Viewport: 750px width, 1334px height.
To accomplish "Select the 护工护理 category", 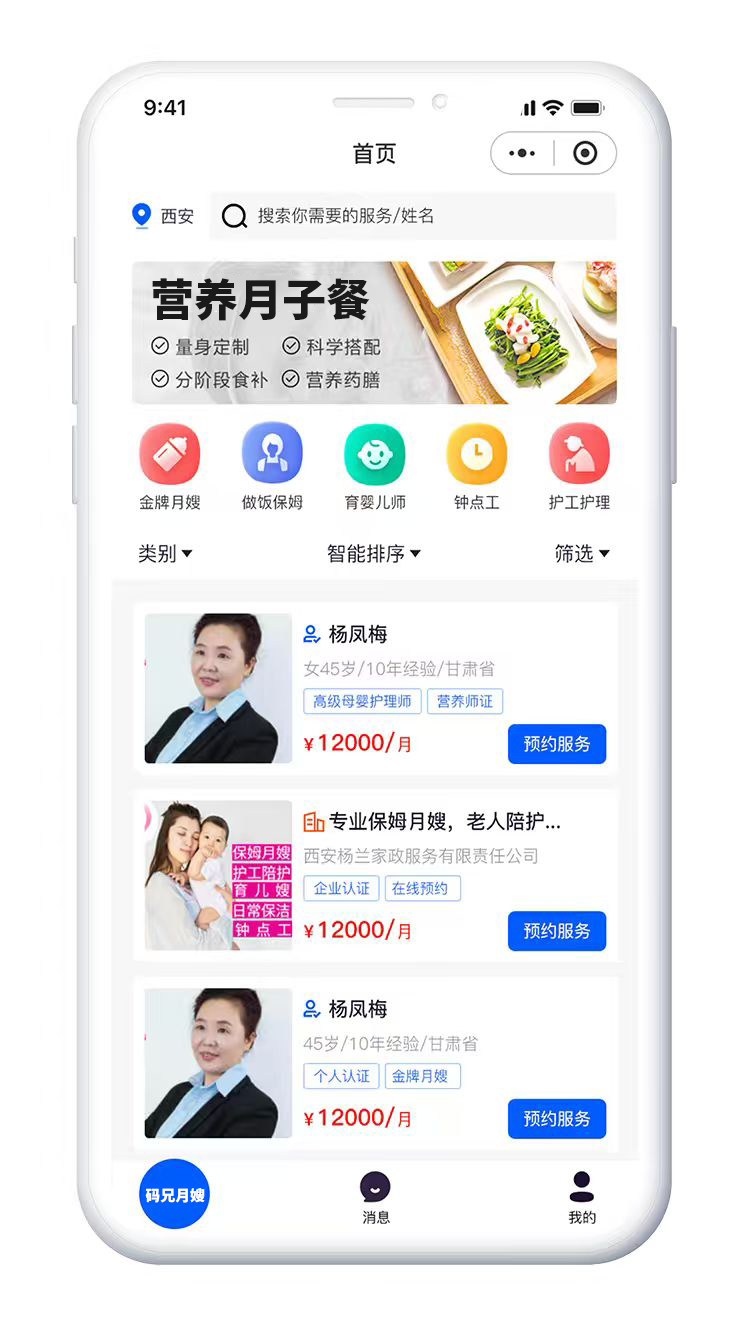I will (x=579, y=468).
